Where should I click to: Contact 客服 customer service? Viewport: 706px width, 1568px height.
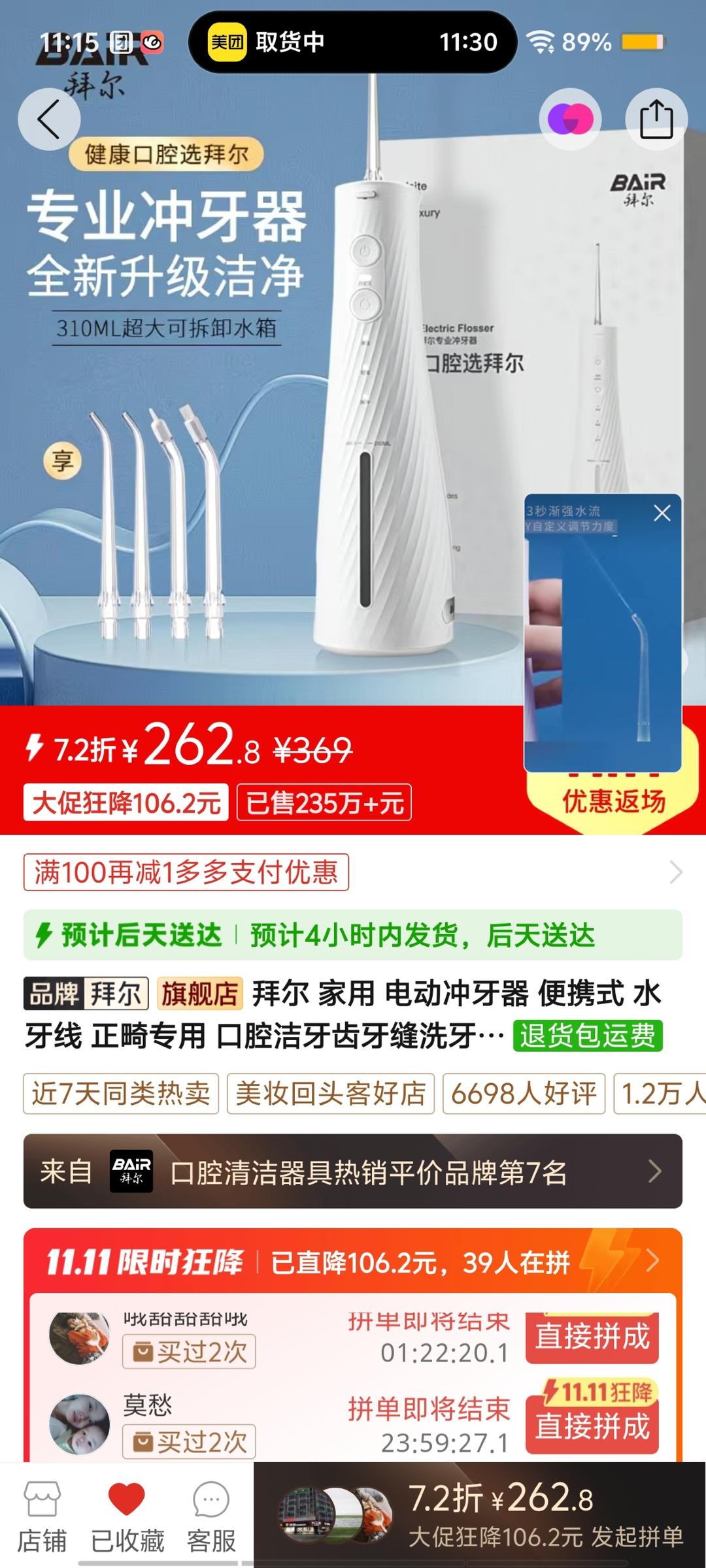coord(211,1516)
